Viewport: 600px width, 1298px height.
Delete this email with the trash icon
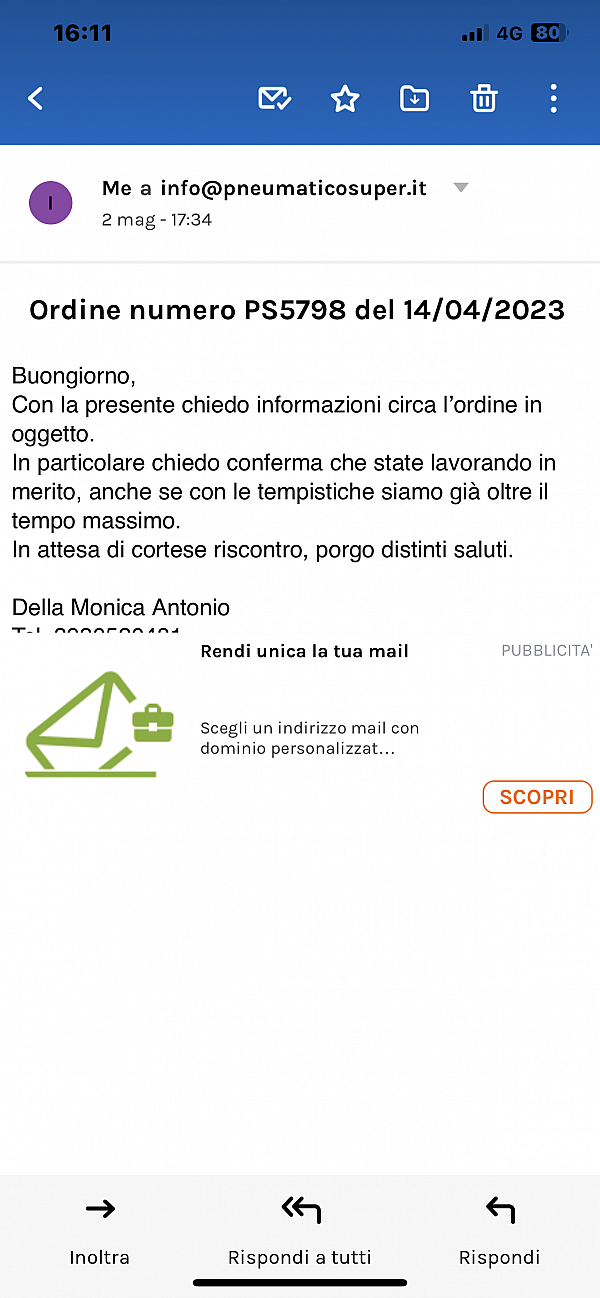click(x=484, y=98)
